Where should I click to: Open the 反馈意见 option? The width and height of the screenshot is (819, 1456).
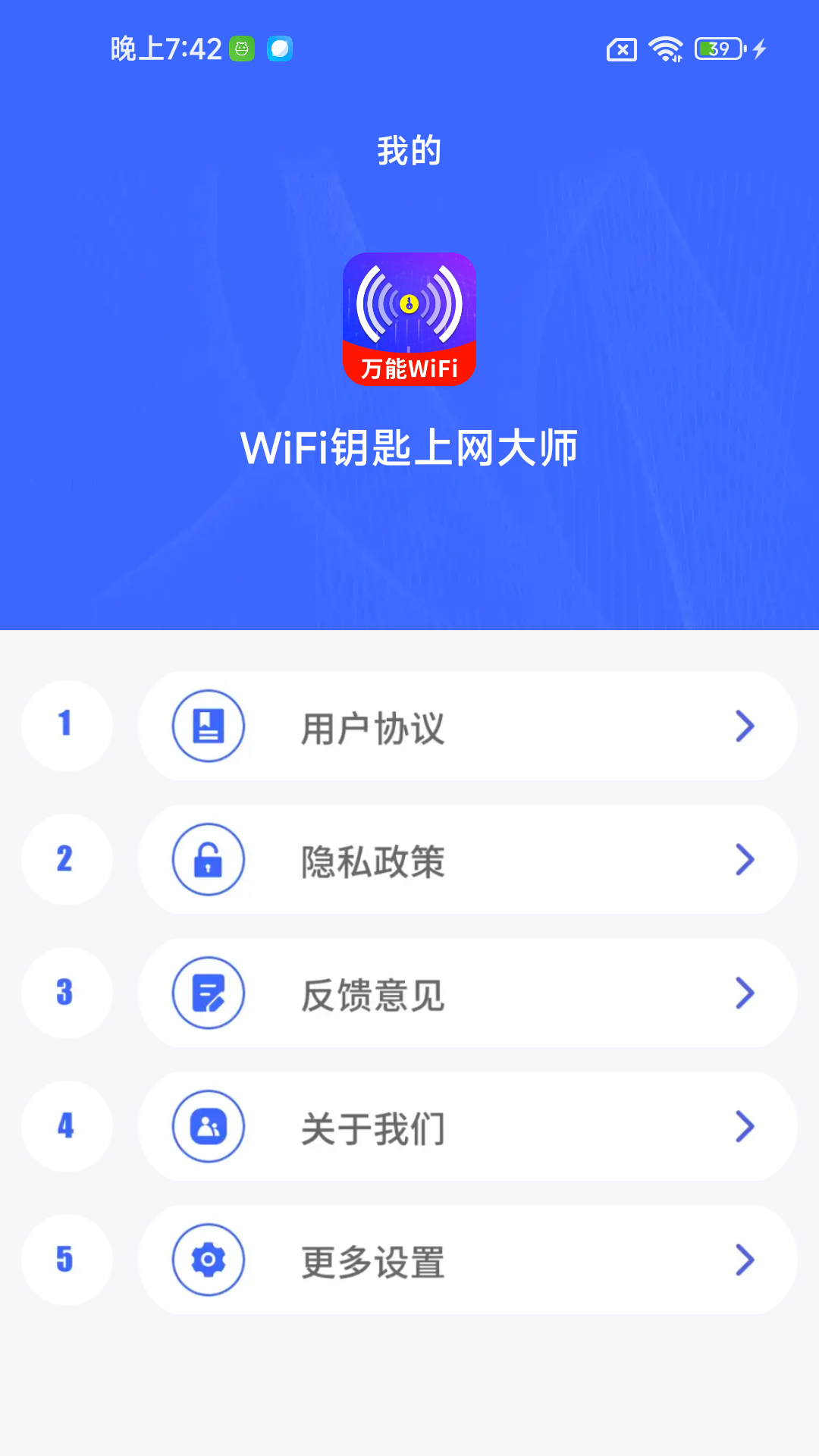coord(373,993)
